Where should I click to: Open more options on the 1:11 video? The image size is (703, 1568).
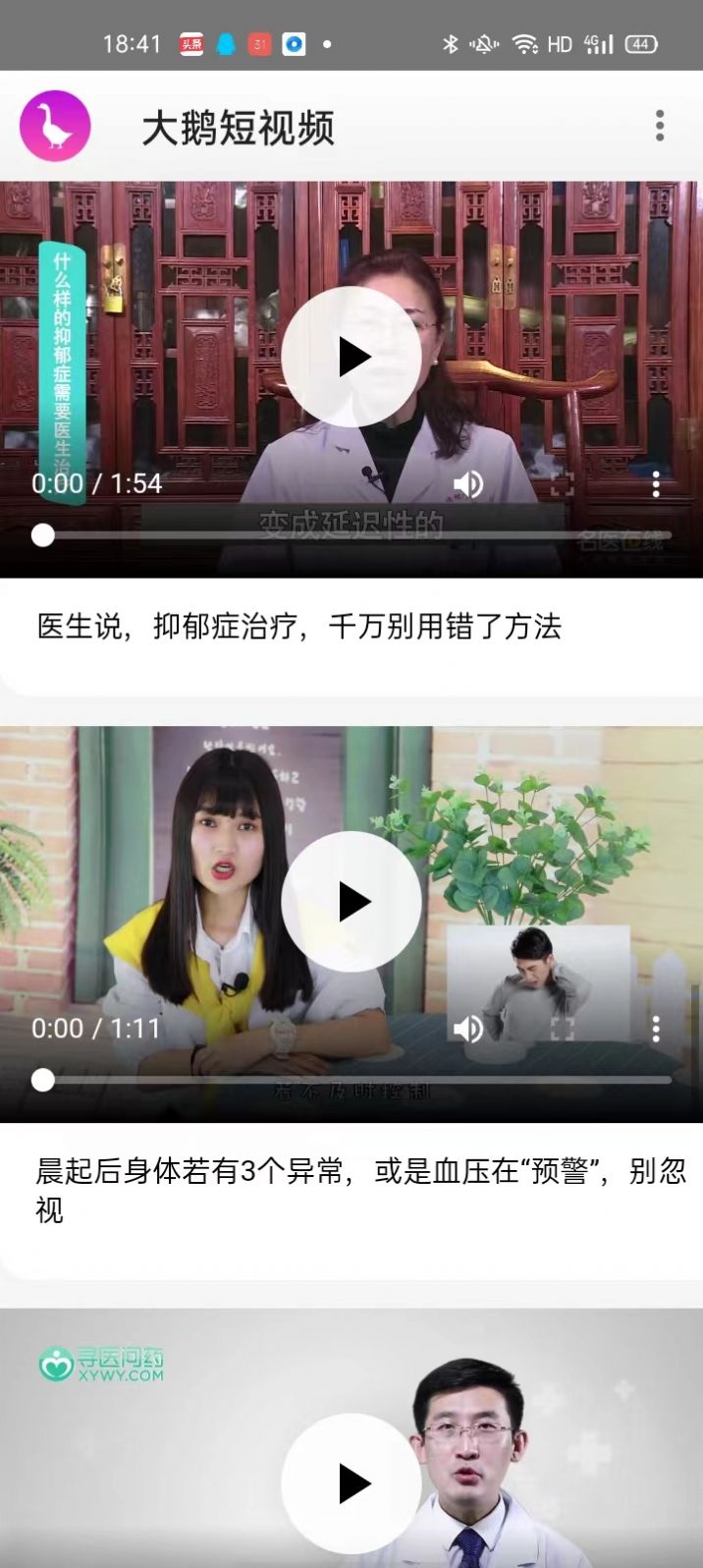[656, 1029]
